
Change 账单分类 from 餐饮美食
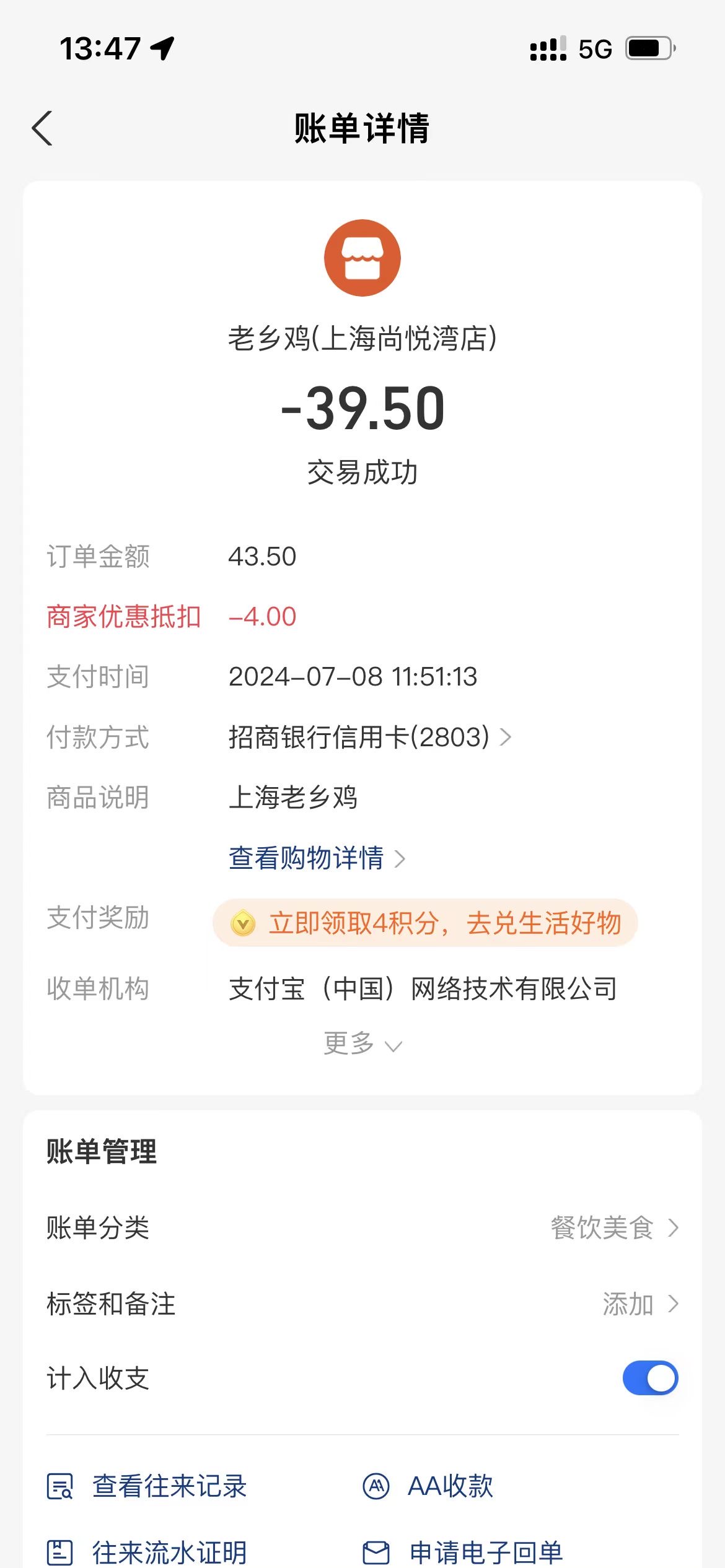(362, 1227)
